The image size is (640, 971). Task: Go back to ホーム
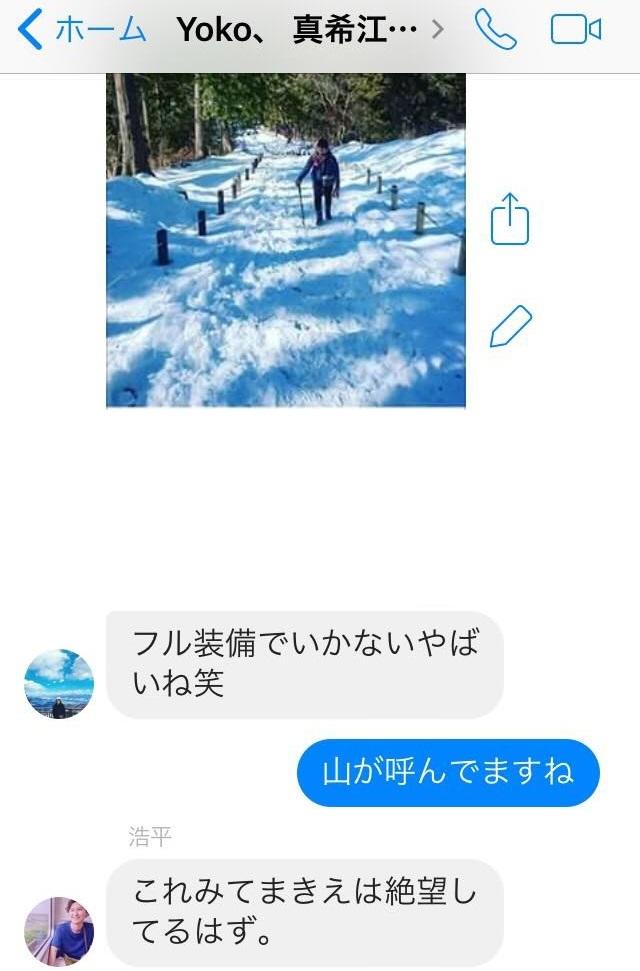pos(82,31)
